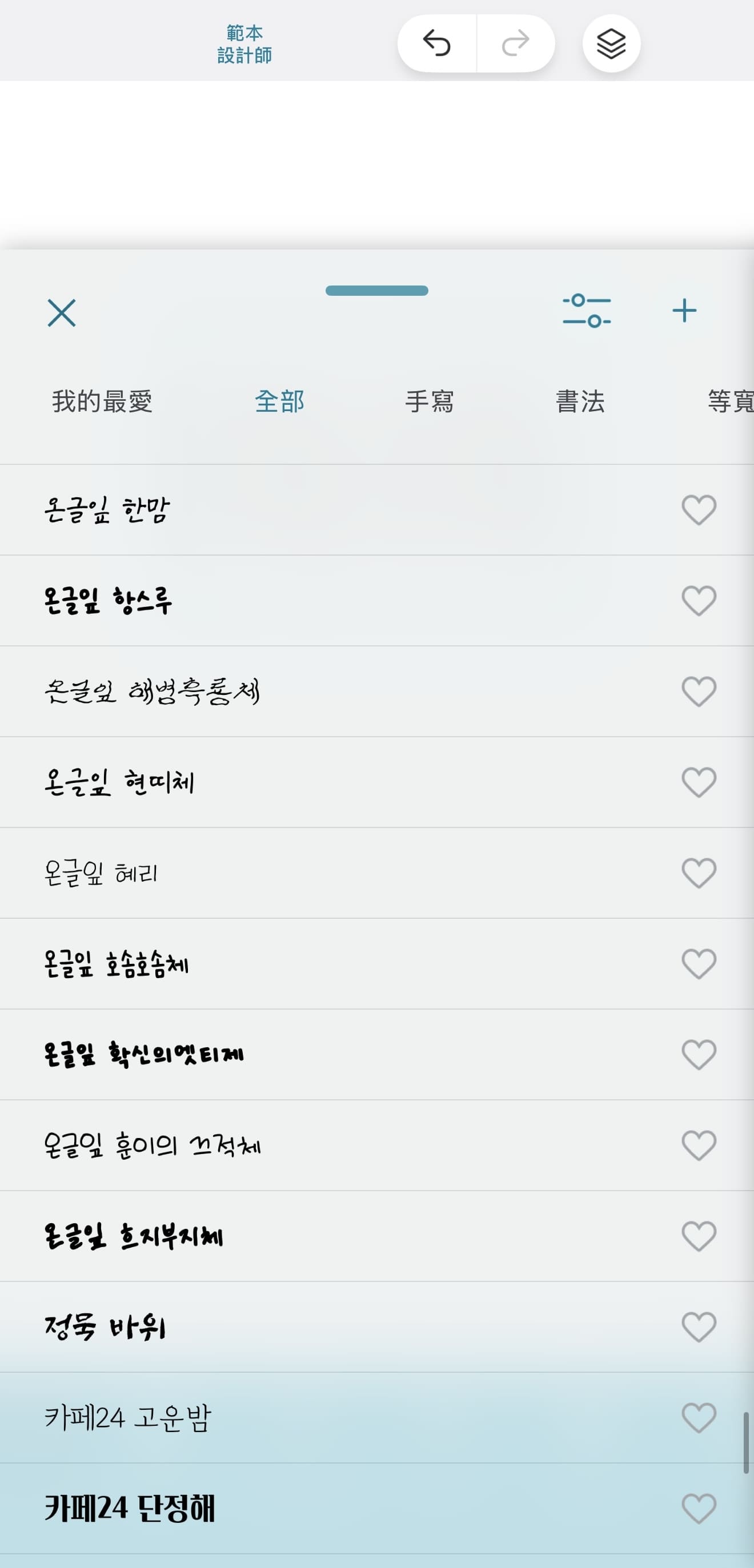Viewport: 754px width, 1568px height.
Task: Choose the 정묵 바위 font
Action: pos(105,1327)
